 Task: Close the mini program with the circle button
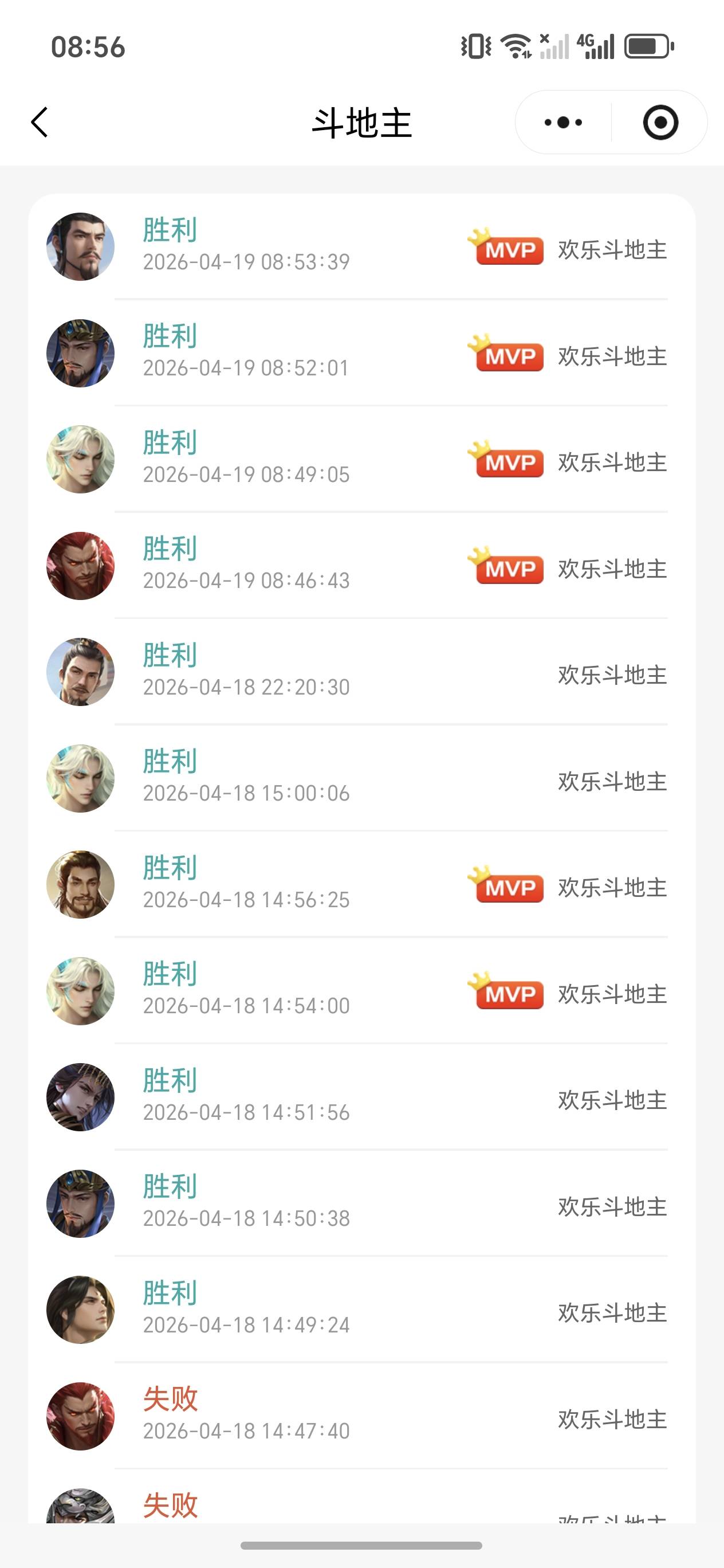(660, 122)
